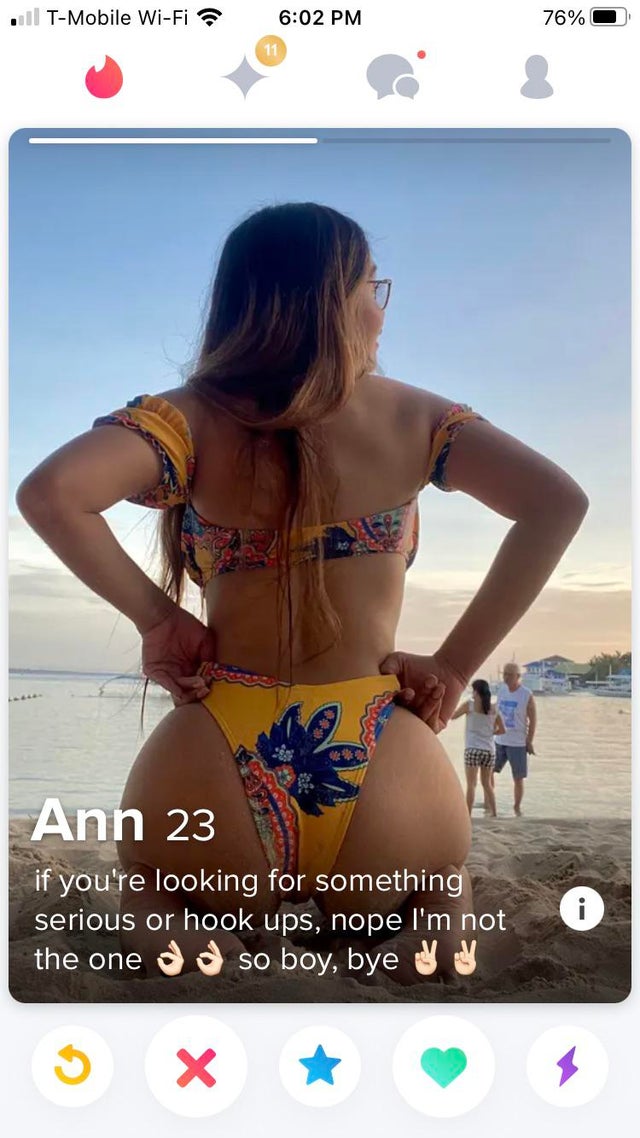The width and height of the screenshot is (640, 1138).
Task: Open the Gold sparkle tab with 11 badge
Action: [247, 77]
